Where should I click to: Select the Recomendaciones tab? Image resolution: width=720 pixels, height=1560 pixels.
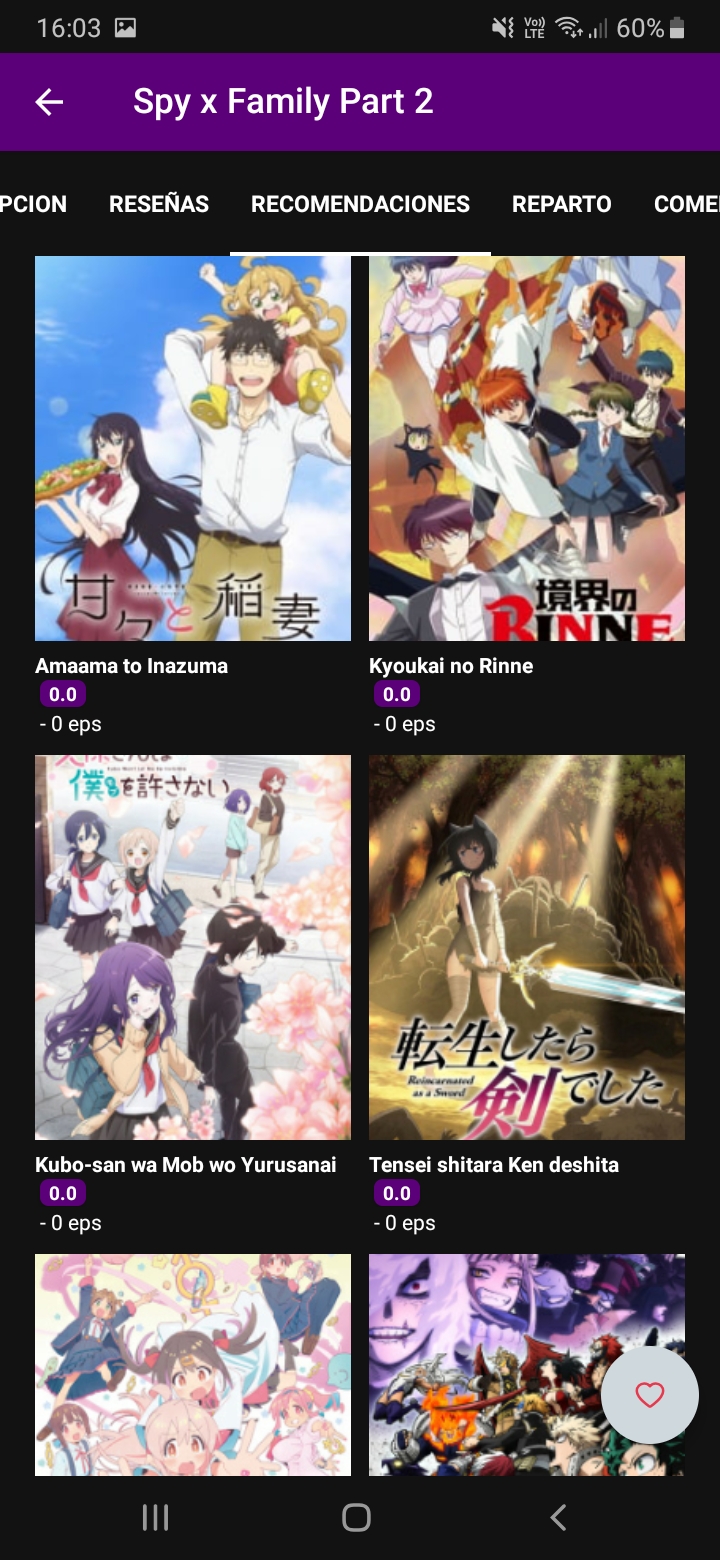click(x=360, y=204)
